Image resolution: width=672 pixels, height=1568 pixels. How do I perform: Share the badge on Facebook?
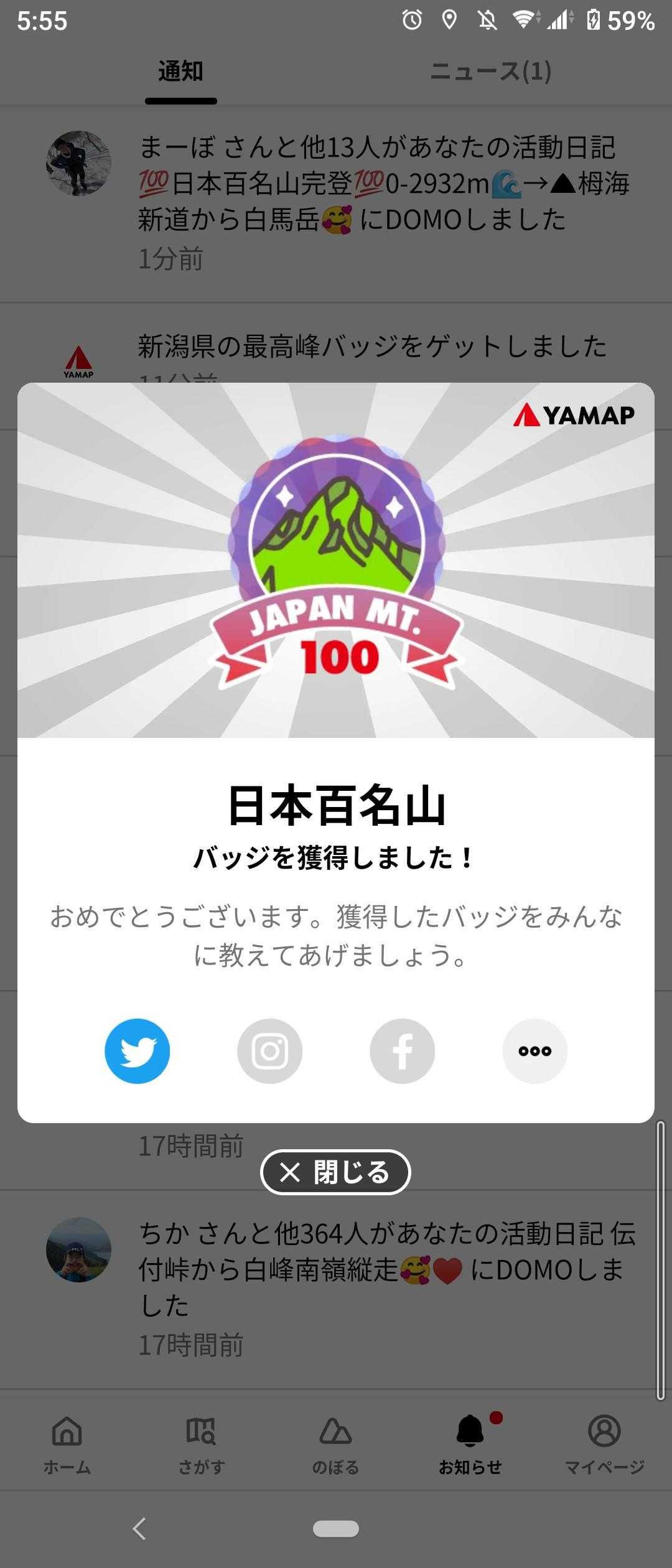tap(402, 1051)
